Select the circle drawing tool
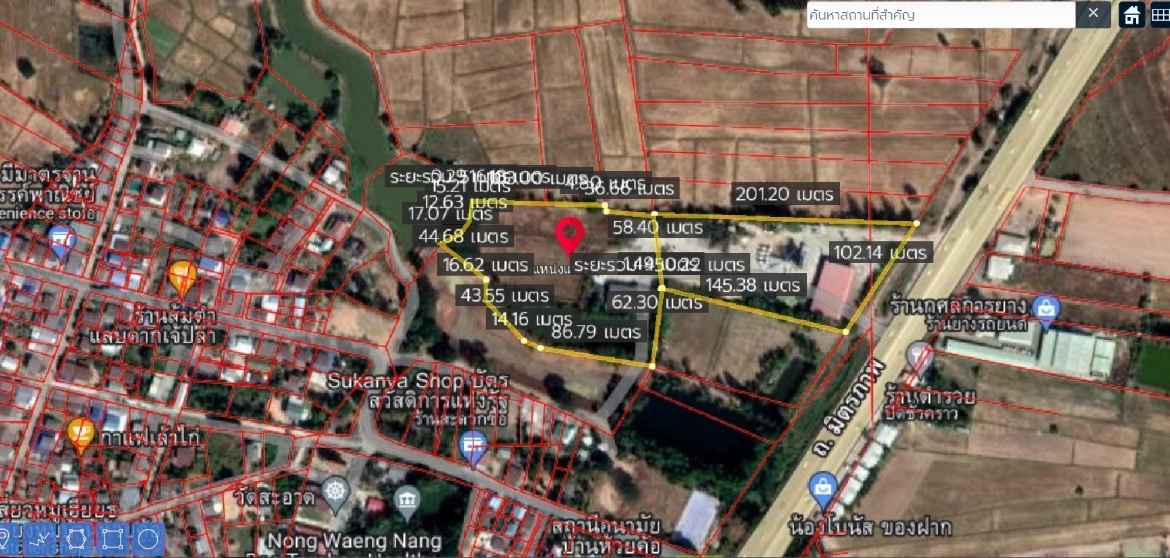 click(148, 540)
